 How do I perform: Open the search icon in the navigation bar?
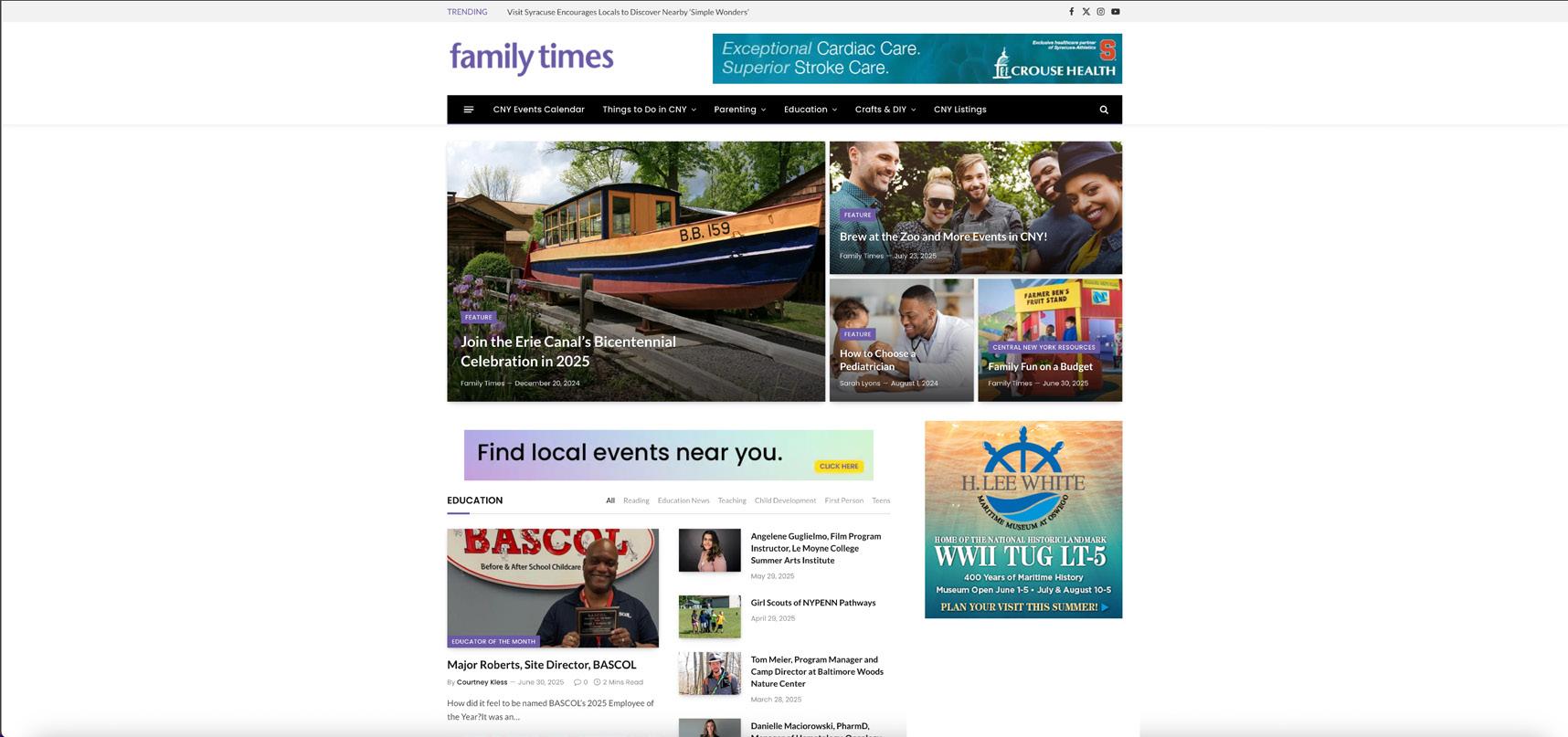(1104, 110)
